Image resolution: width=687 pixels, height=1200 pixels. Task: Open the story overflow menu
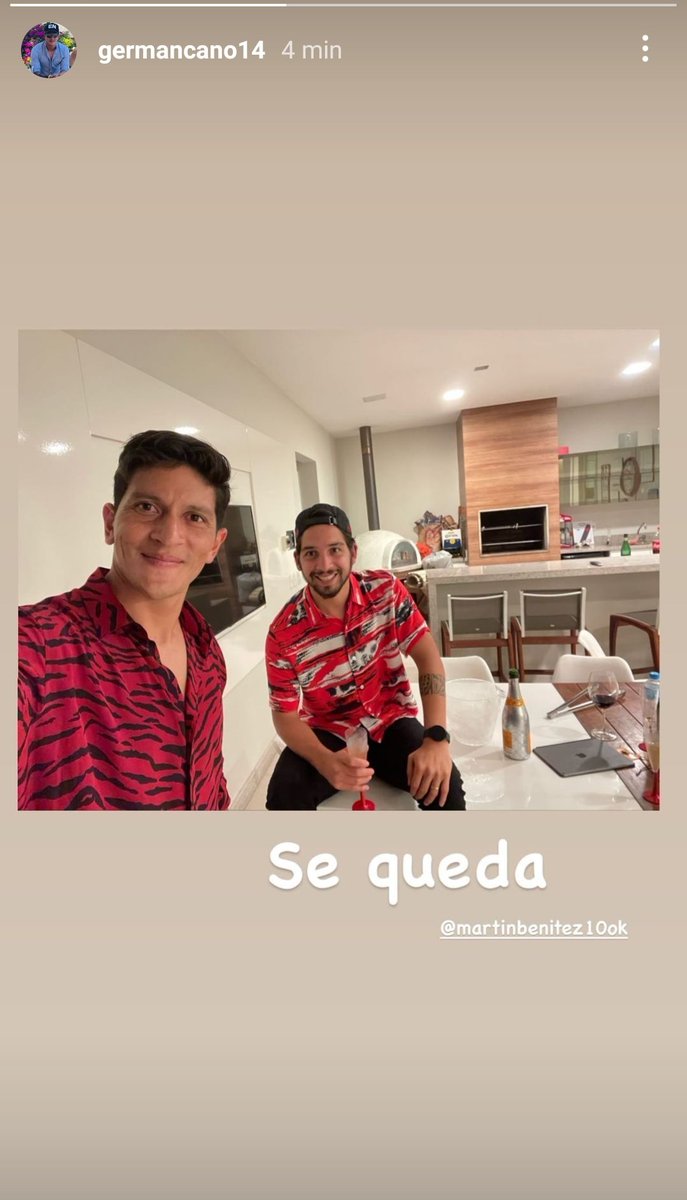coord(645,48)
